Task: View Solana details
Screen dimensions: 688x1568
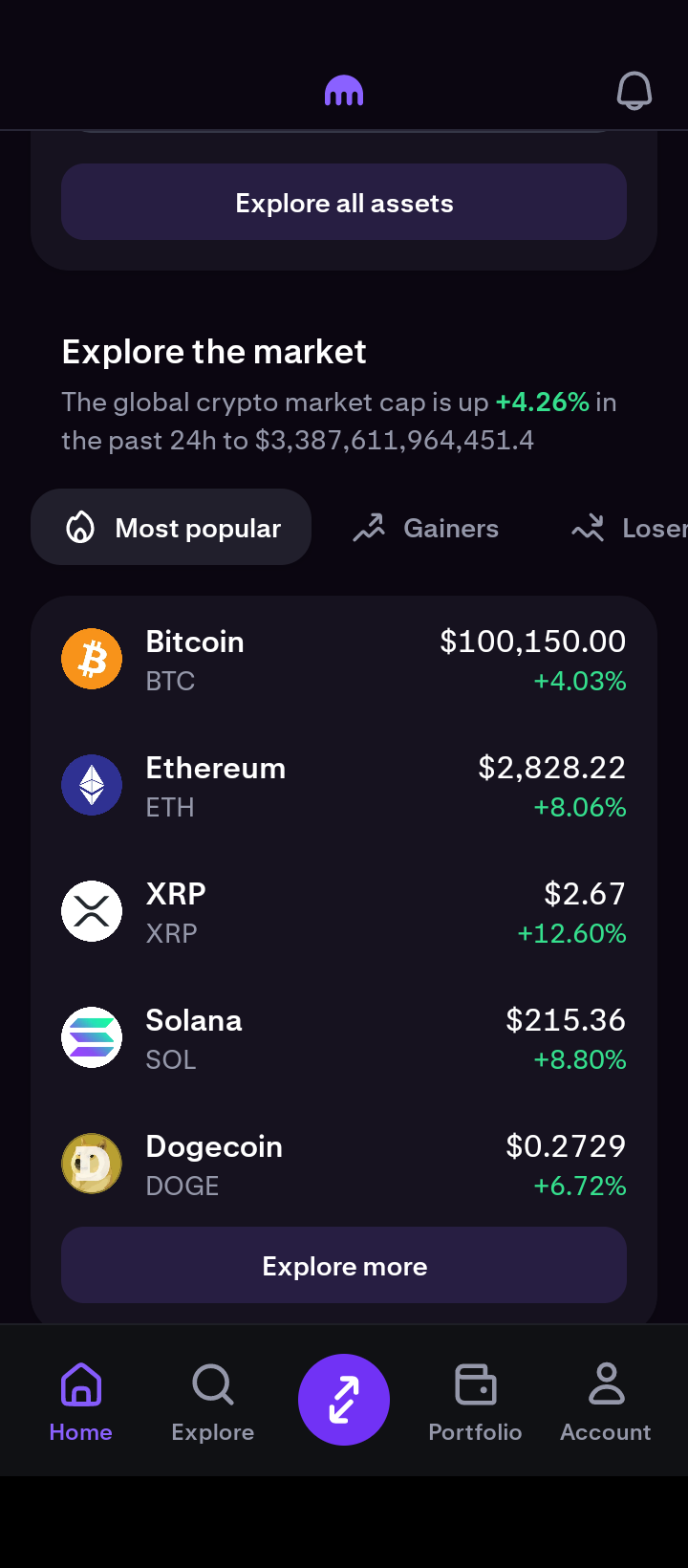Action: pyautogui.click(x=344, y=1038)
